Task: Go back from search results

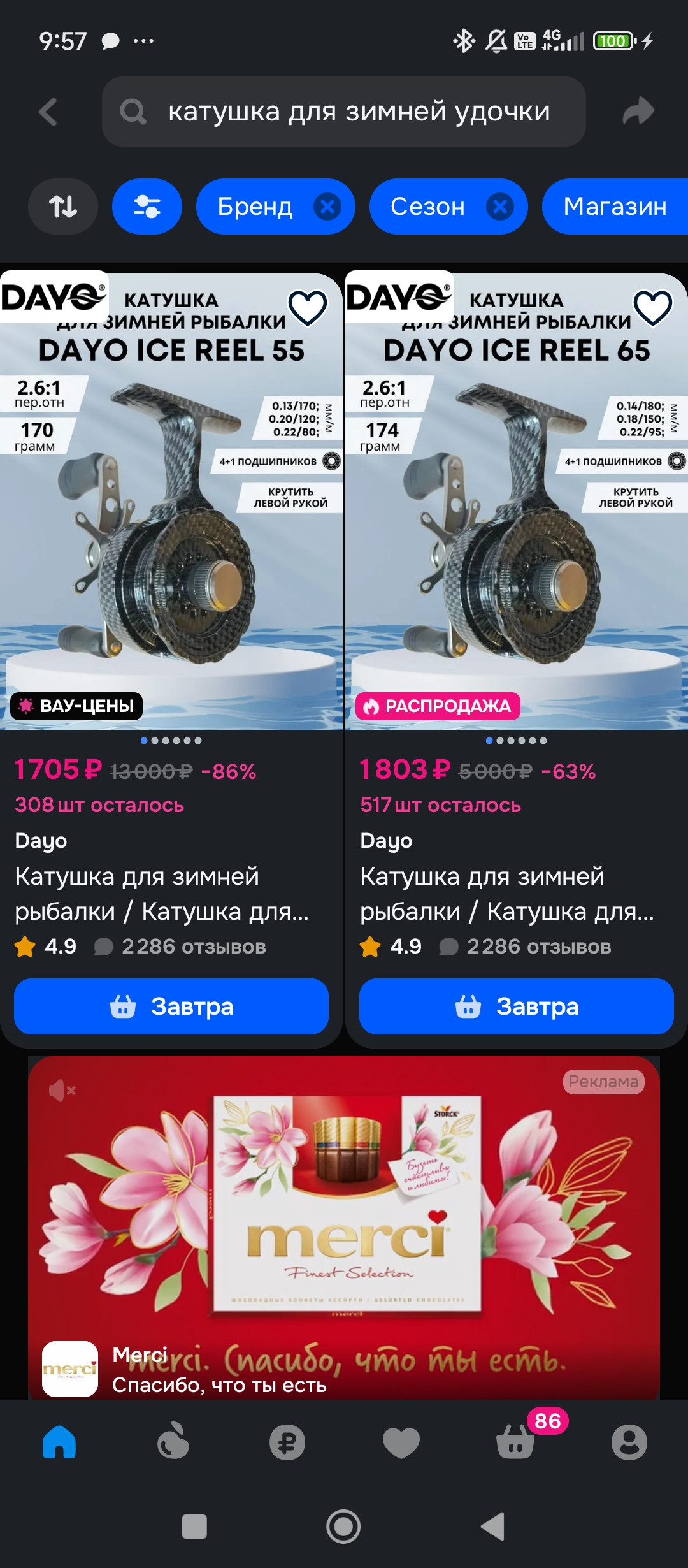Action: [x=48, y=112]
